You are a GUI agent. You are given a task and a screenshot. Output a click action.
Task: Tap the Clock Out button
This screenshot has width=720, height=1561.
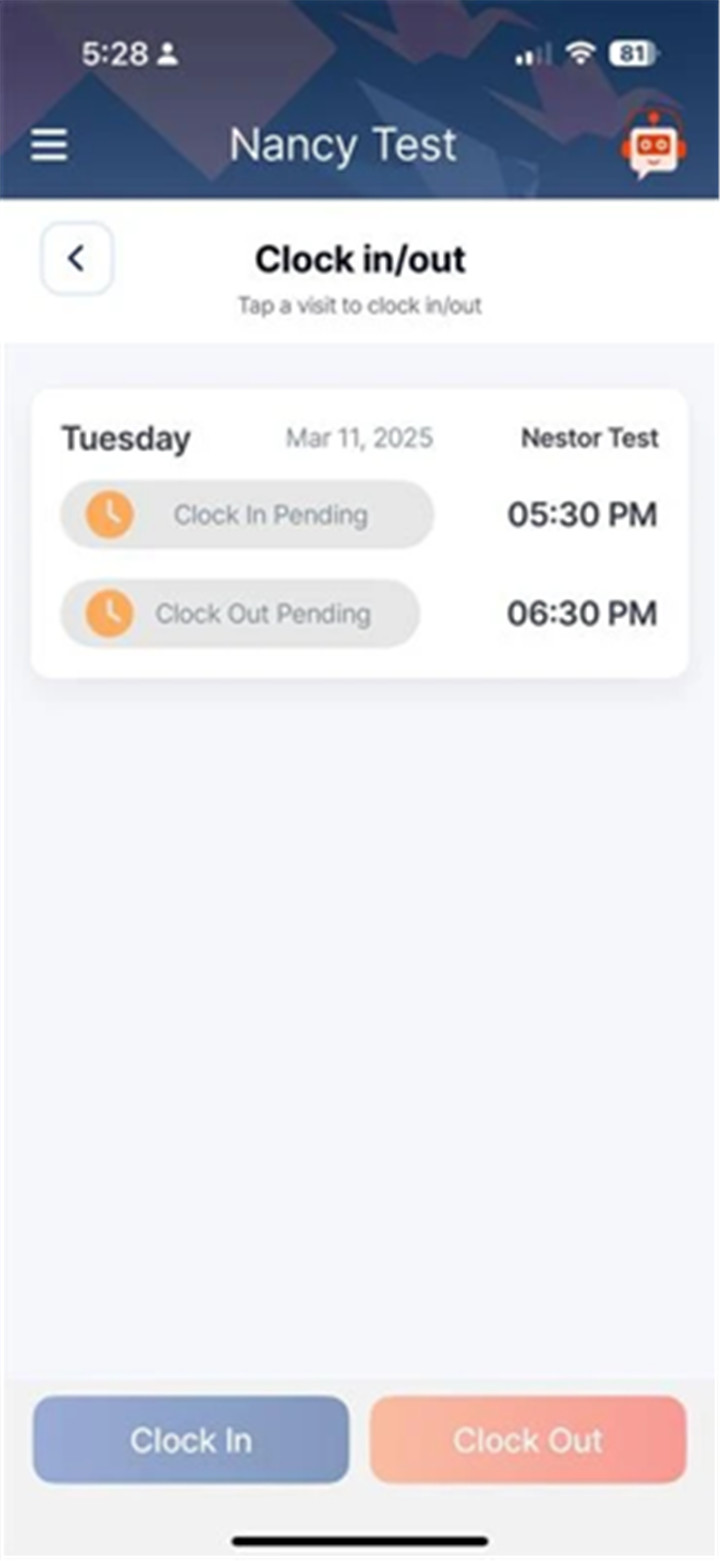[528, 1440]
